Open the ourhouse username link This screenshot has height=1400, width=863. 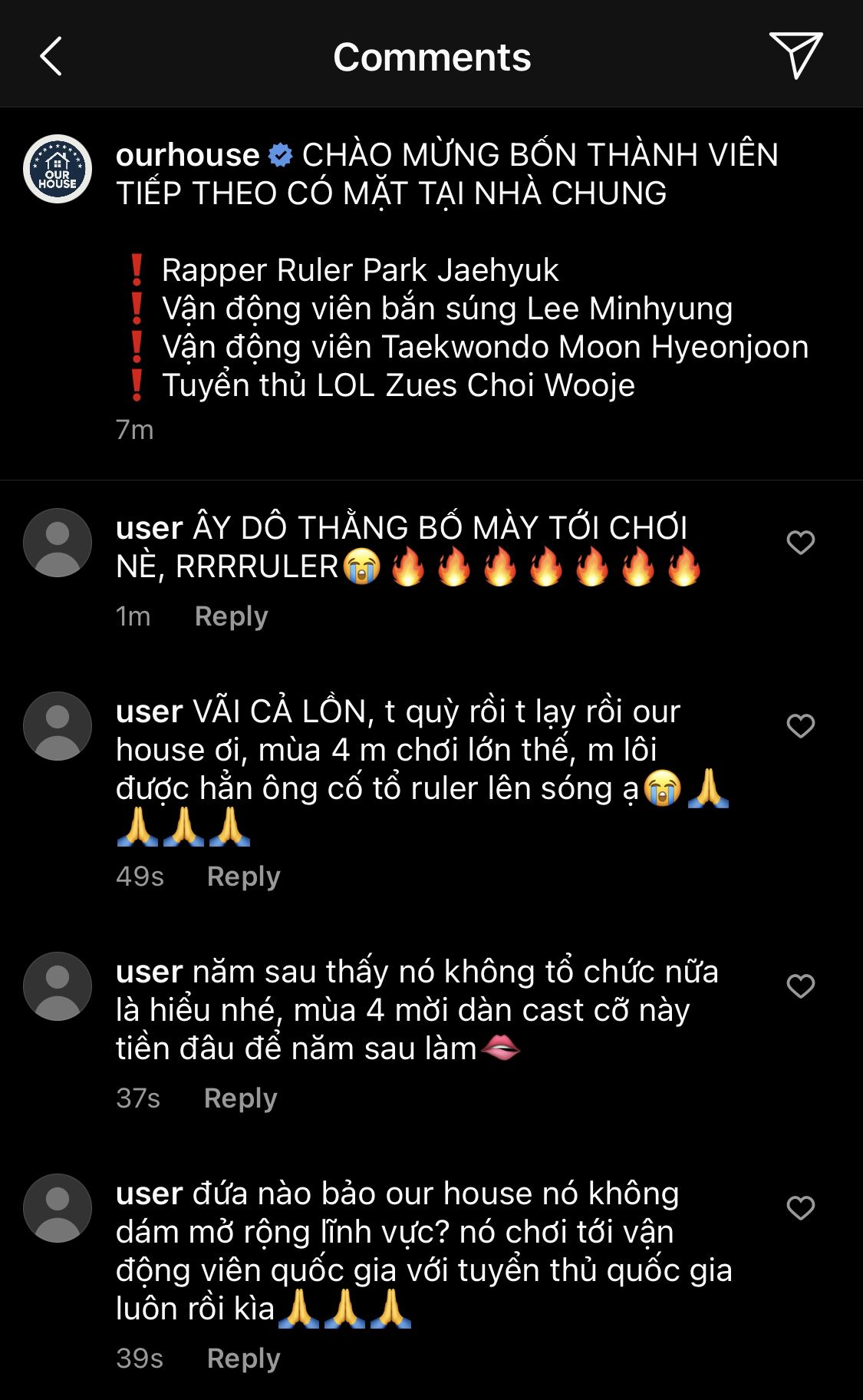pyautogui.click(x=187, y=155)
